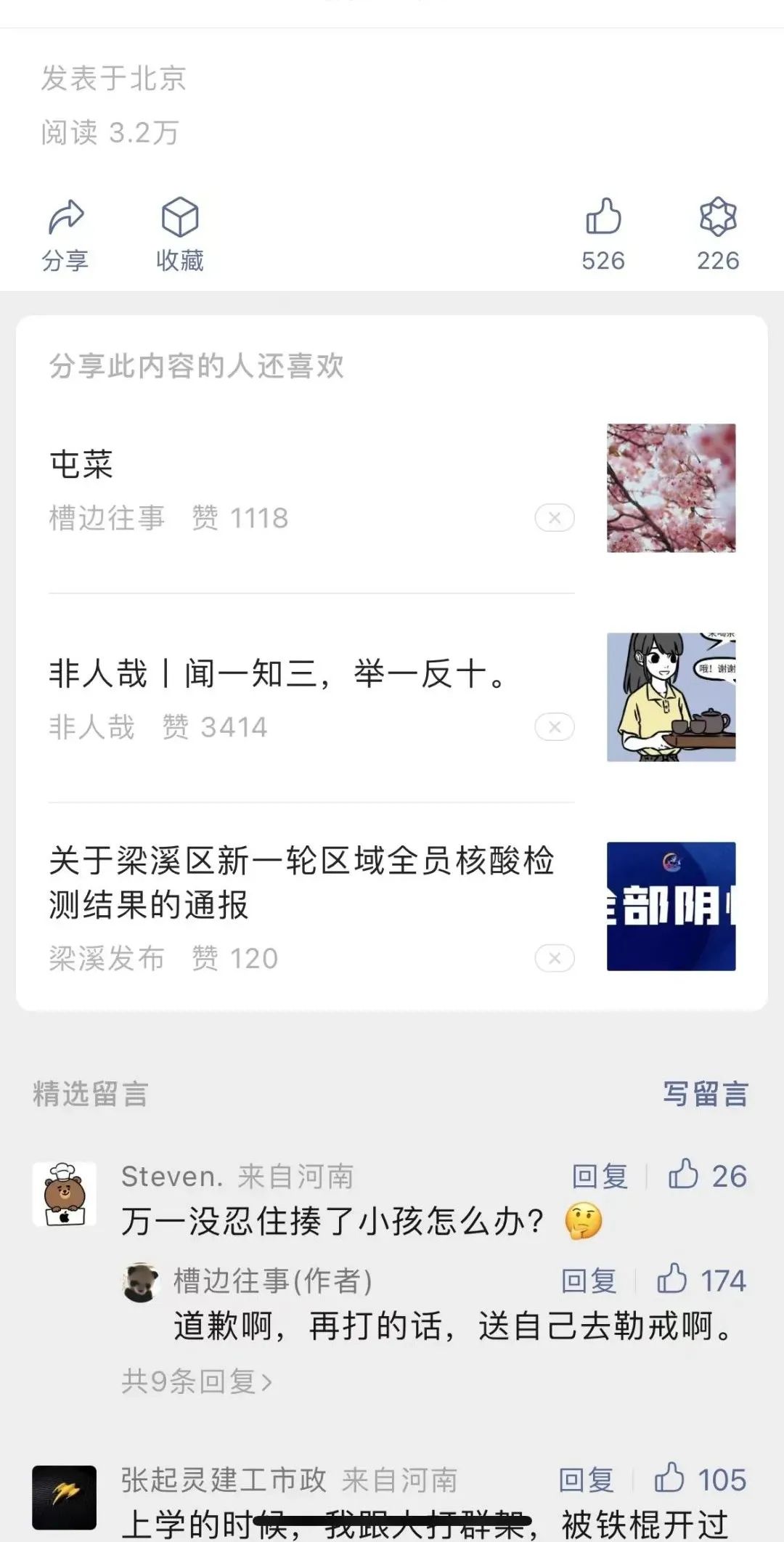
Task: Open the cherry blossom thumbnail for 屯菜
Action: 671,488
